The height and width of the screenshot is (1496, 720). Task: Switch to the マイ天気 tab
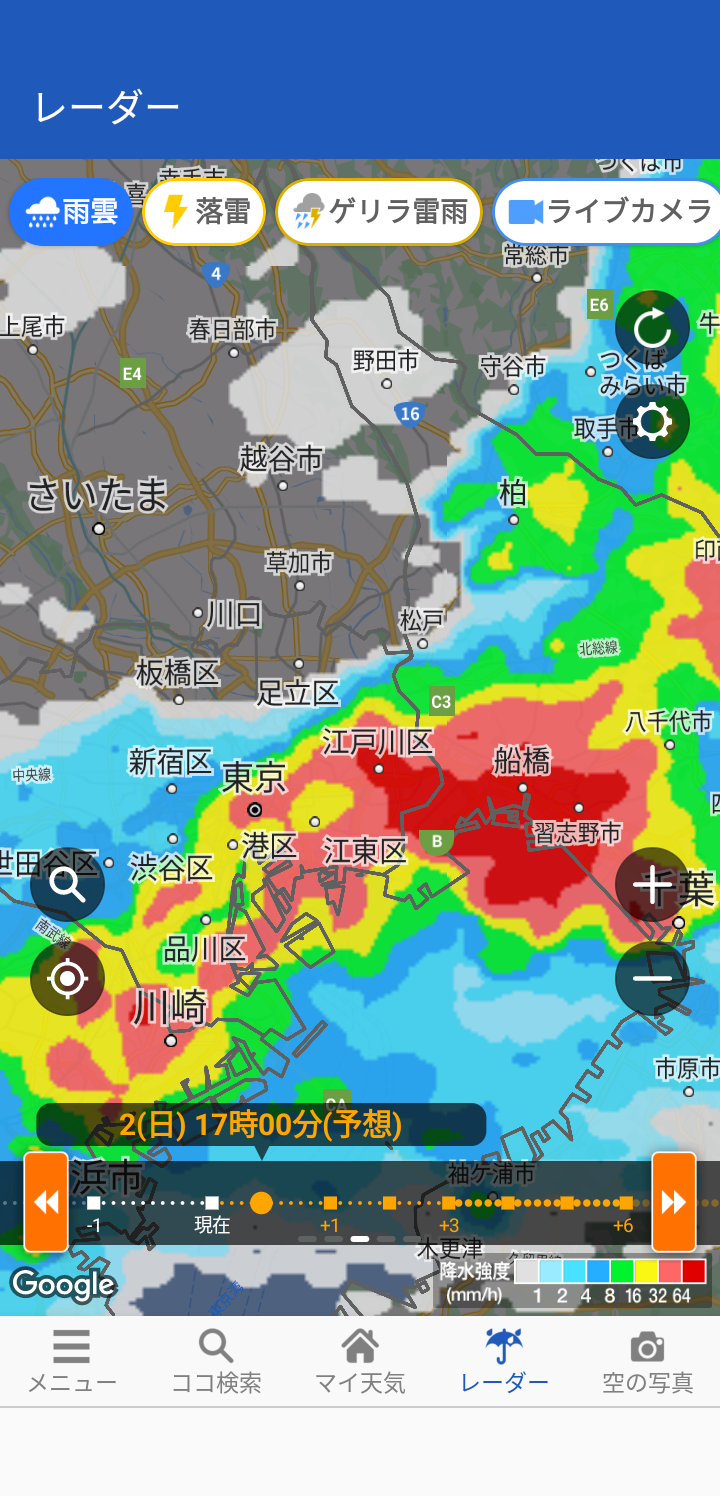tap(360, 1362)
